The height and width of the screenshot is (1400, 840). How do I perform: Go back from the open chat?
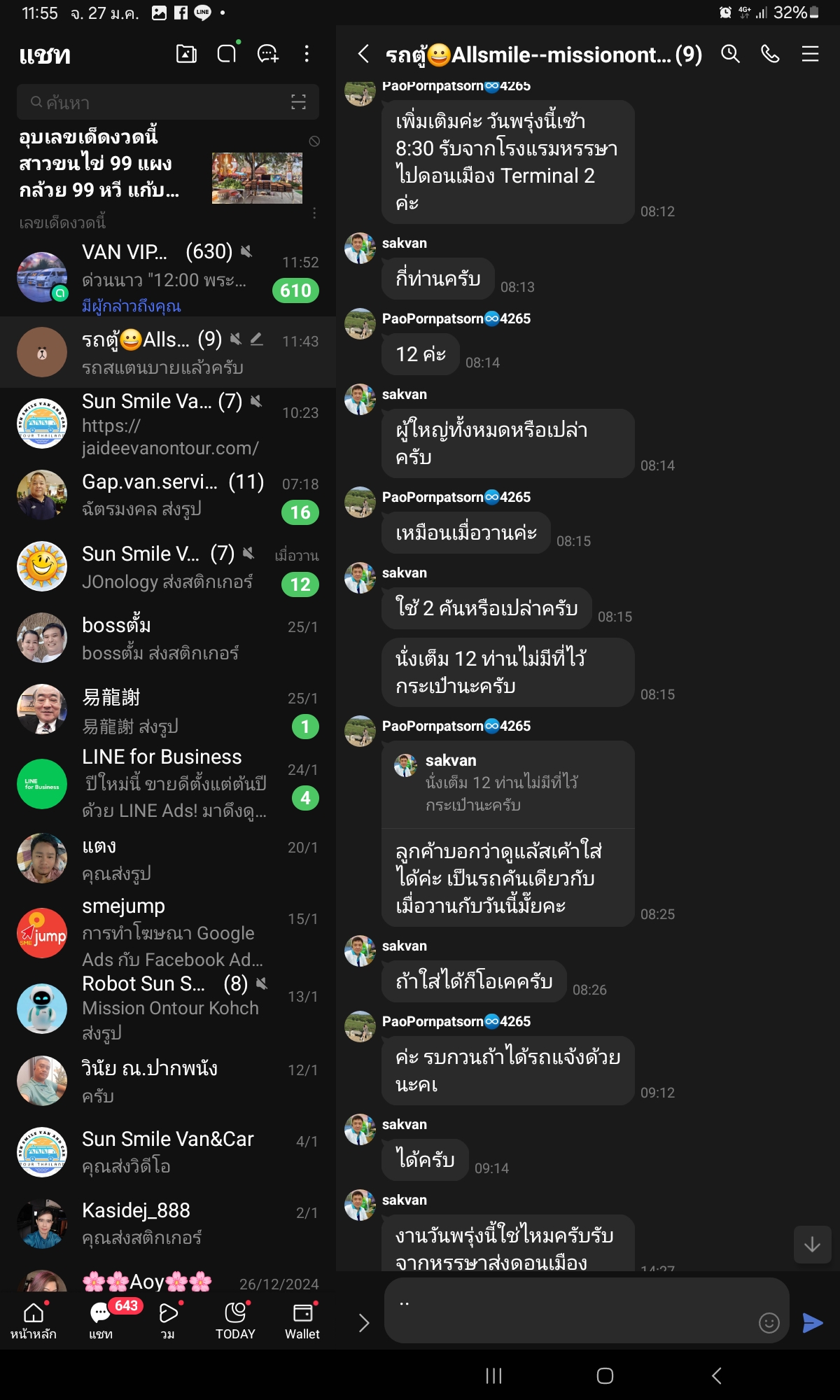(363, 54)
